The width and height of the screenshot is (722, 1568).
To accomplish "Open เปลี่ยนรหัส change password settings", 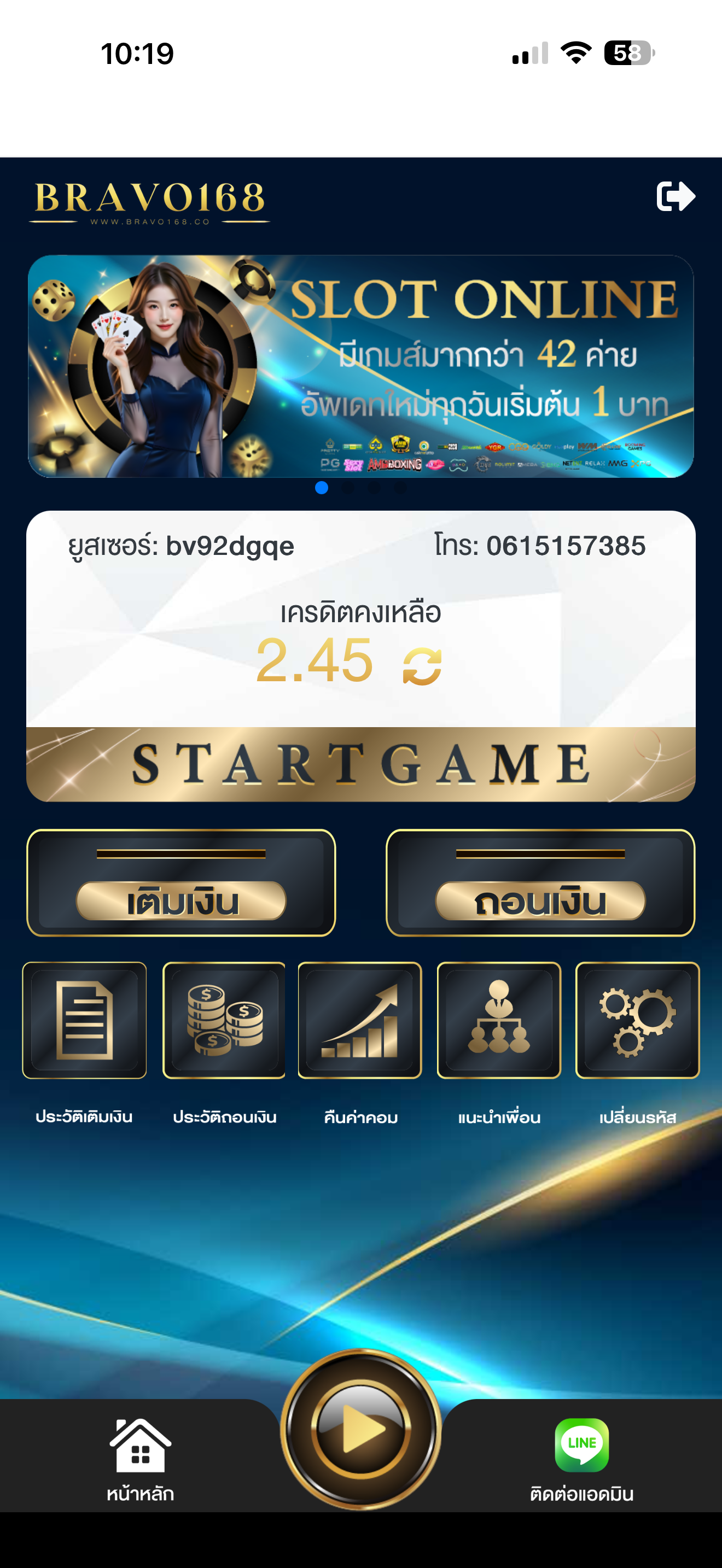I will click(637, 1020).
